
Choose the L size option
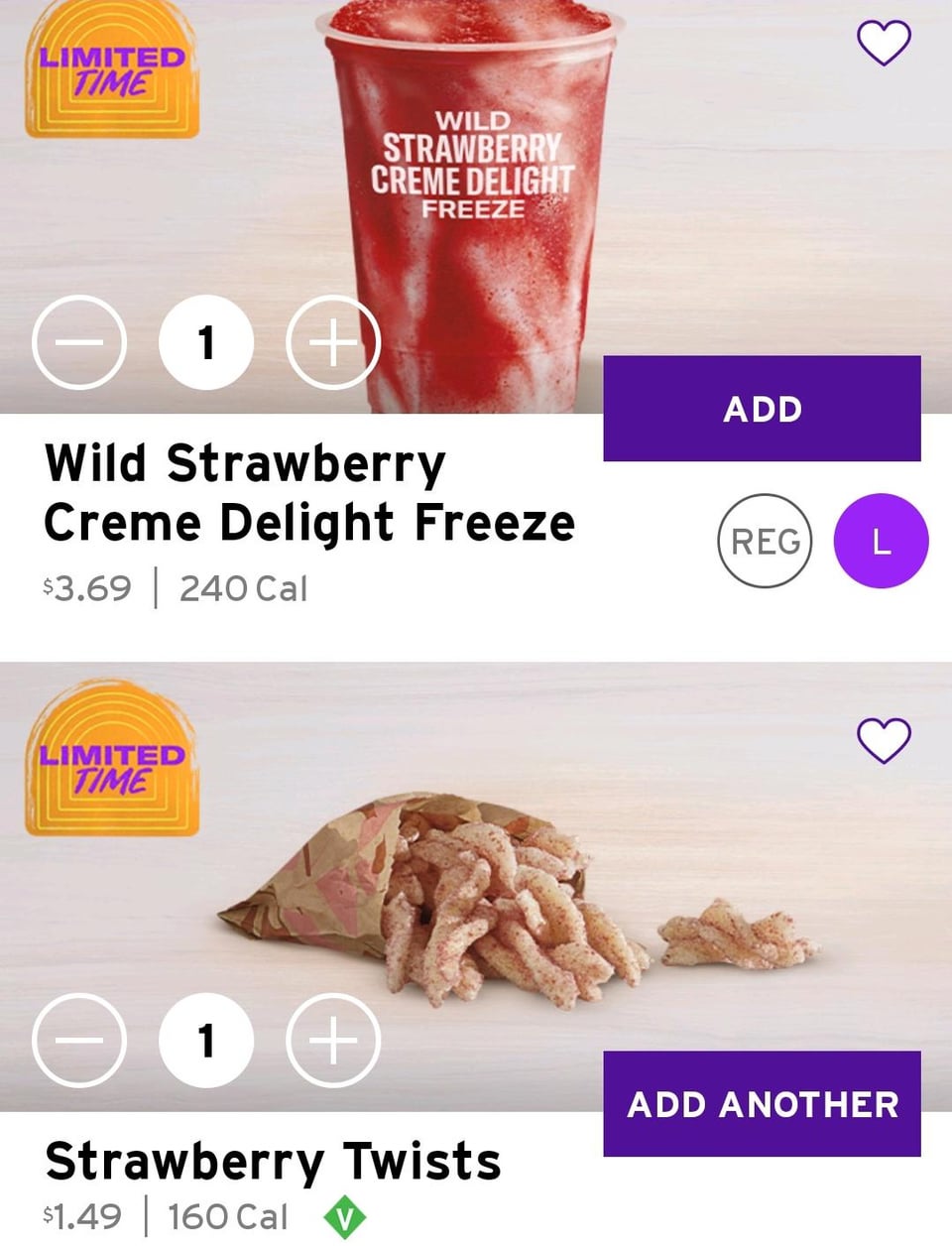pyautogui.click(x=882, y=541)
